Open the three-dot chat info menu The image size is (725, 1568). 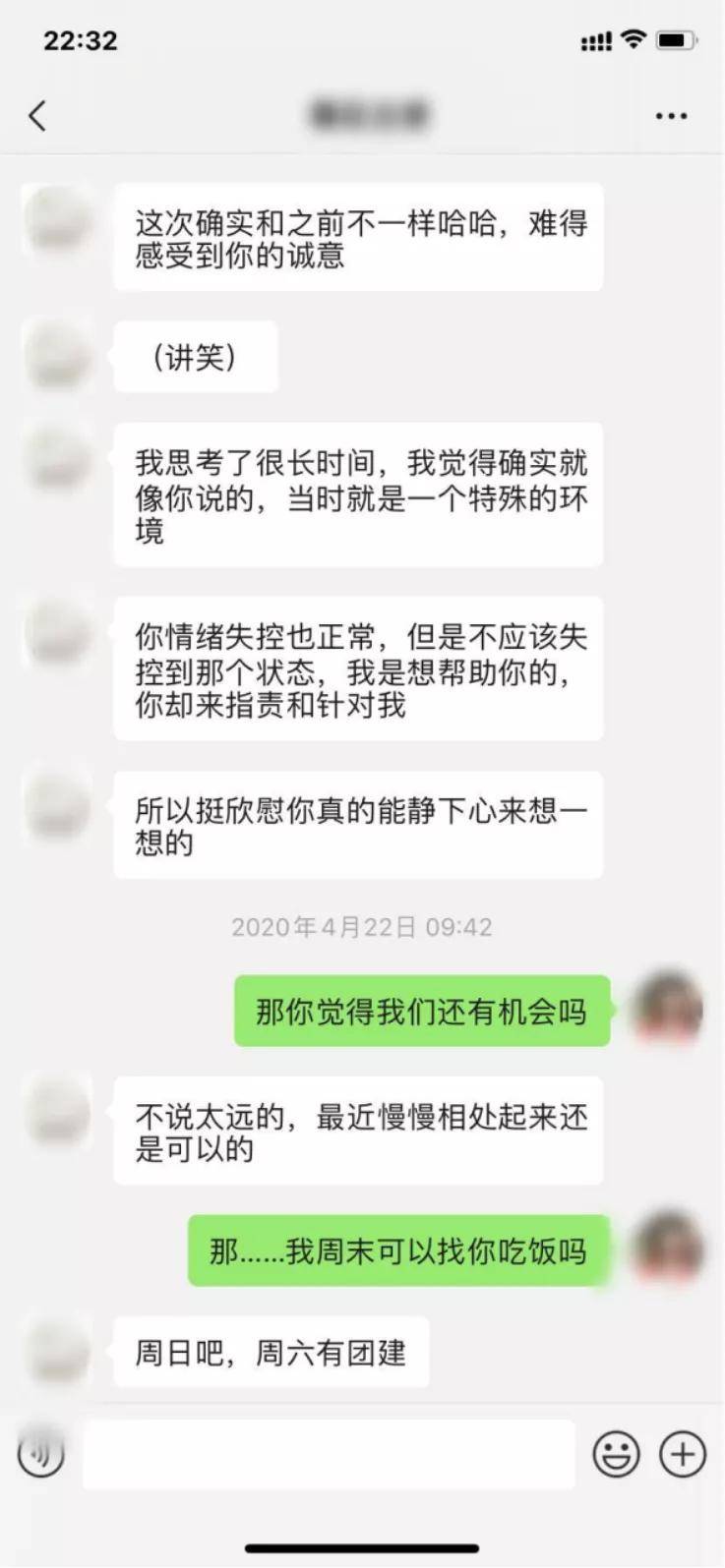point(671,116)
